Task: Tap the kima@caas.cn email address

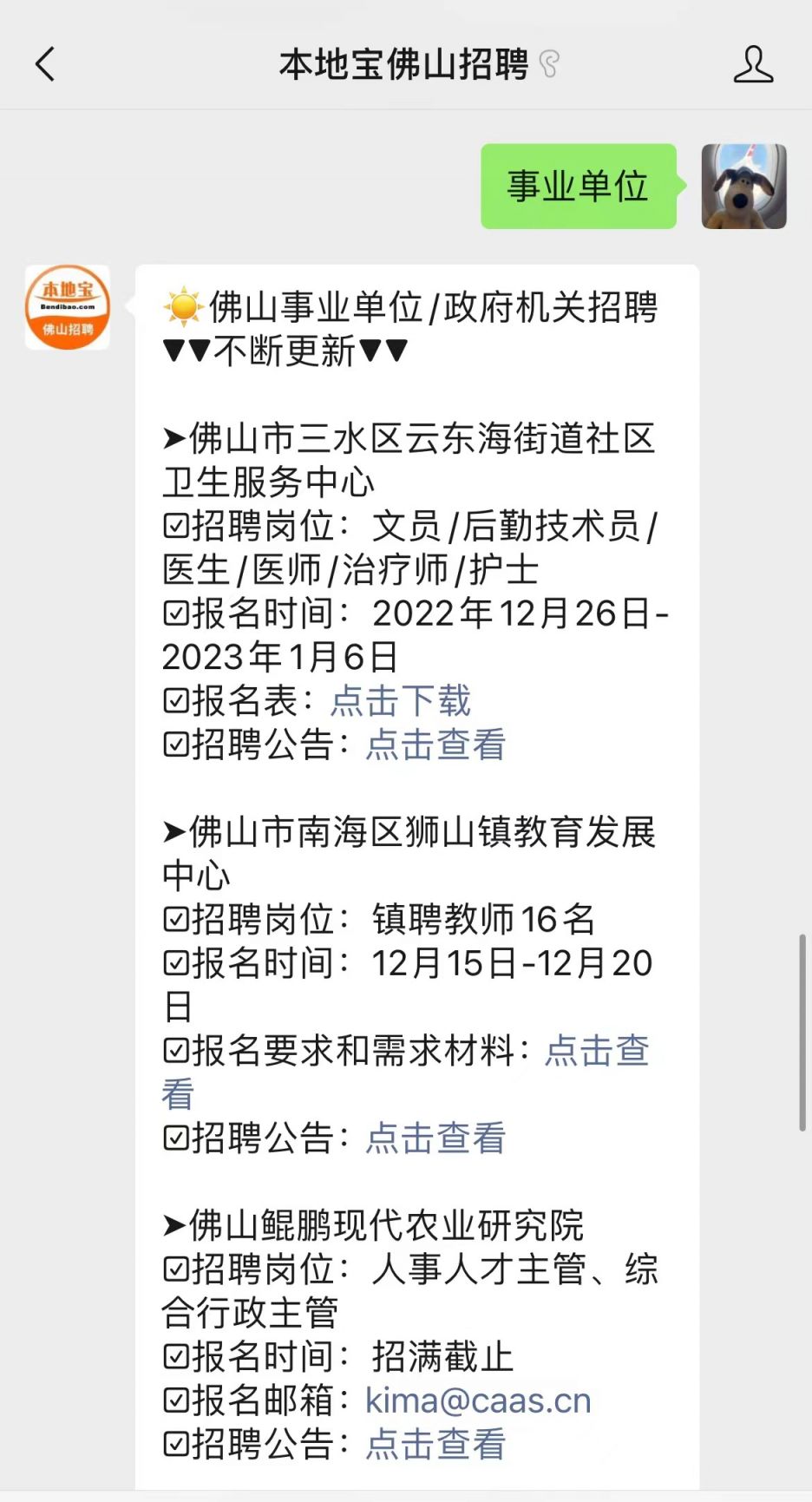Action: (478, 1400)
